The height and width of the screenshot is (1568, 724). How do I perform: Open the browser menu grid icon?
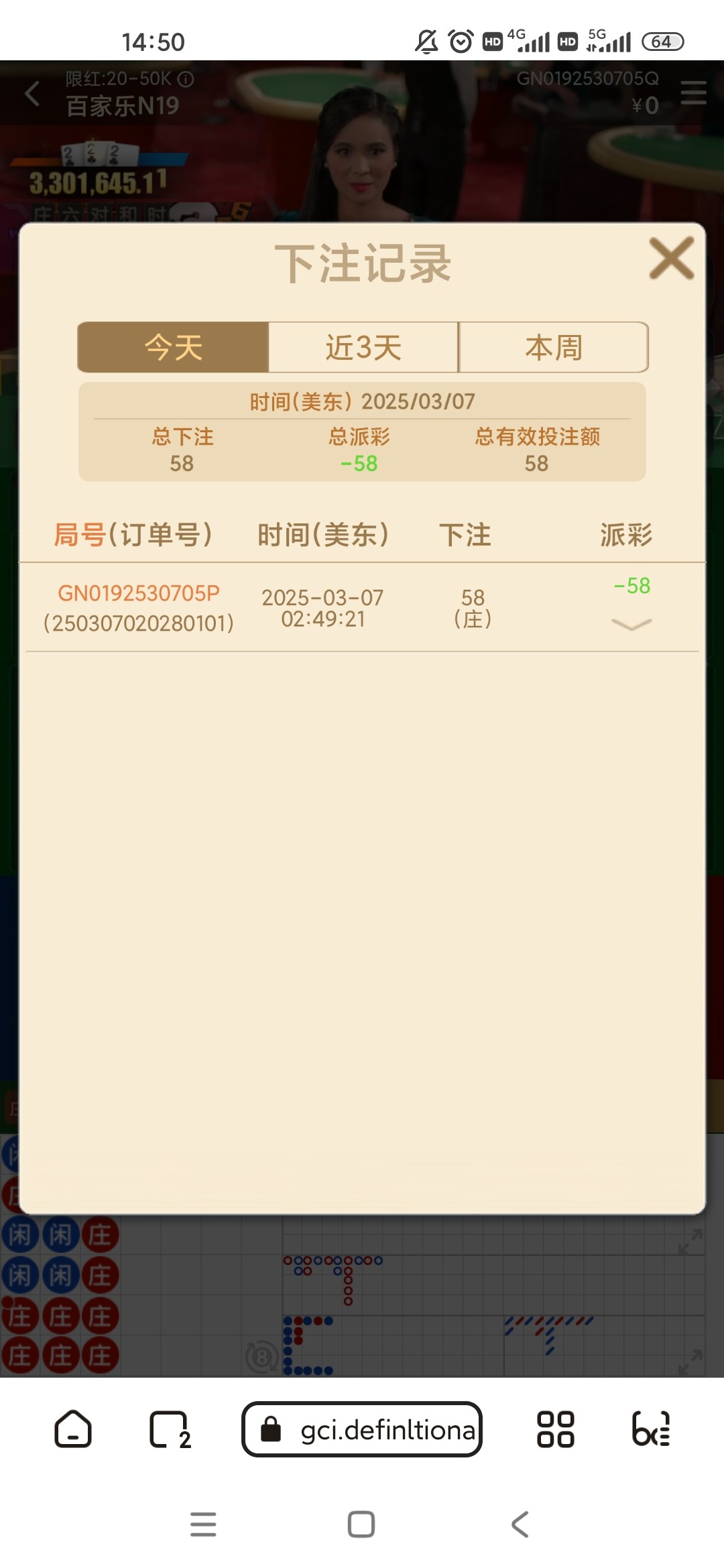[556, 1429]
